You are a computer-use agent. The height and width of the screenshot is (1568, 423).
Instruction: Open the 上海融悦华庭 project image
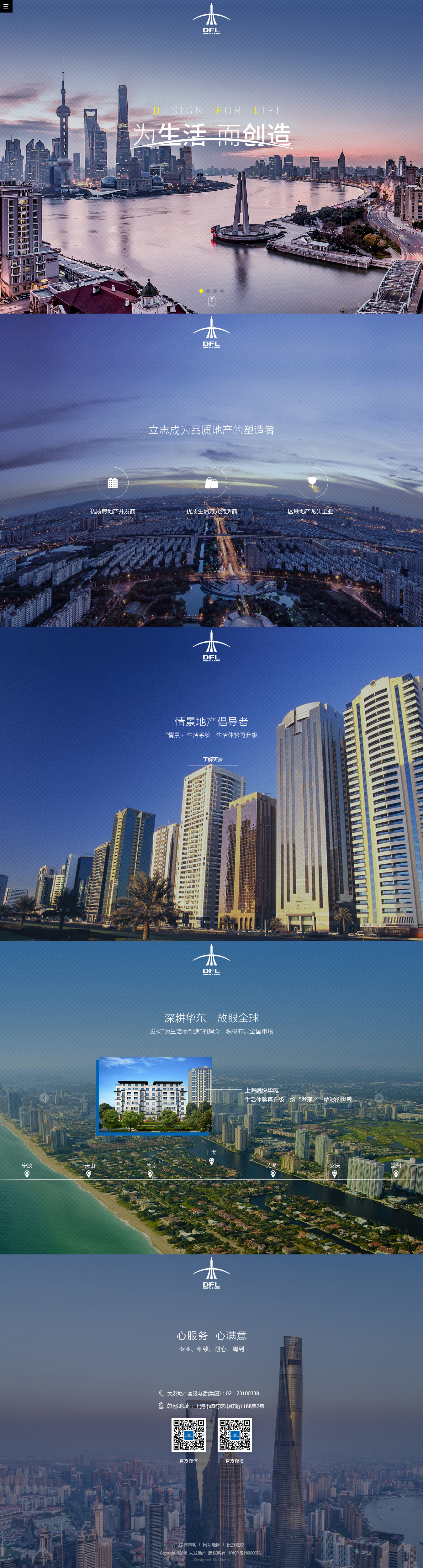[155, 1096]
